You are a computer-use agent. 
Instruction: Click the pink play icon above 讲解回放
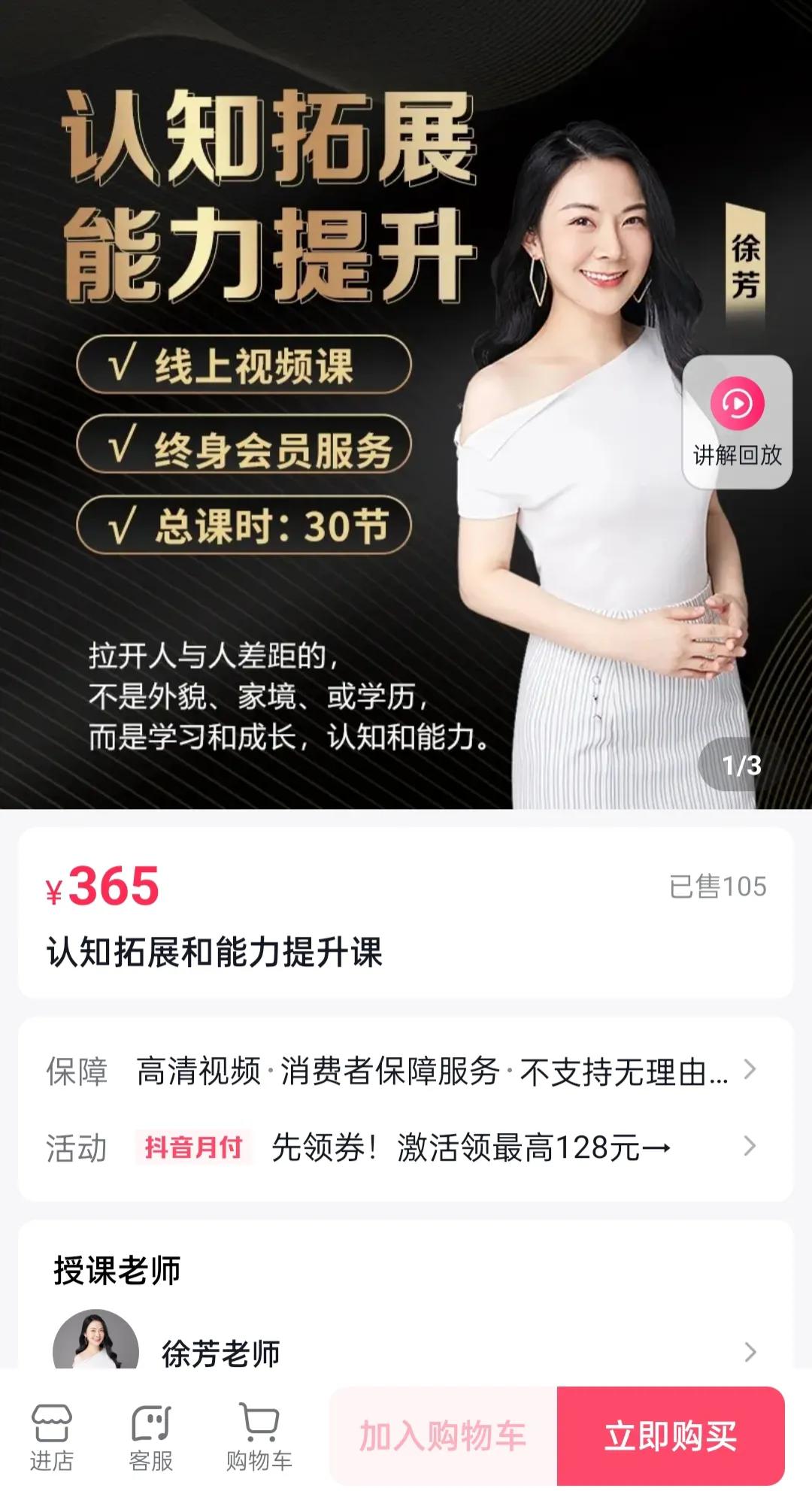[x=738, y=405]
